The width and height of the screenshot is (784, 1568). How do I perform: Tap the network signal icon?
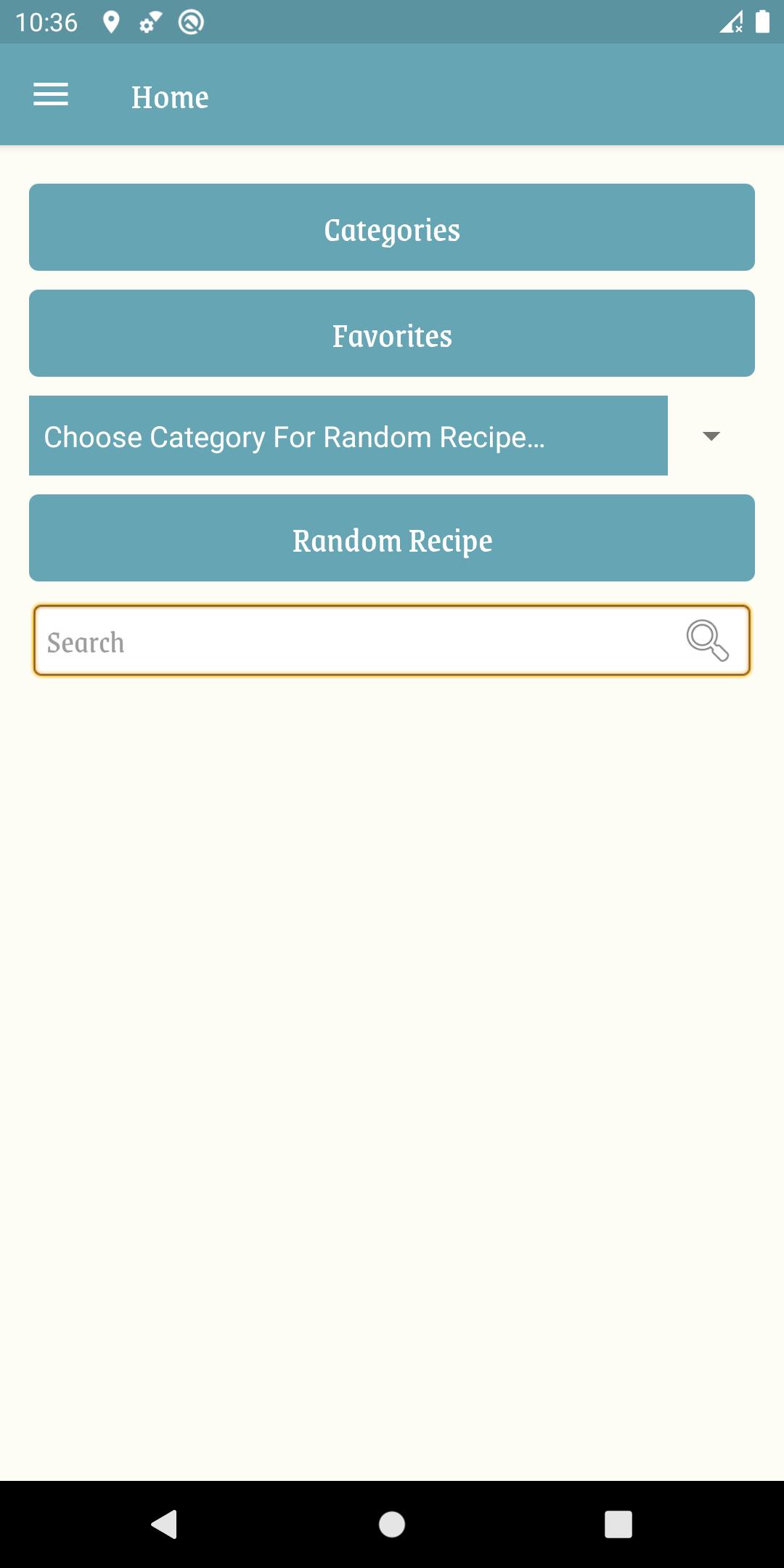[x=732, y=23]
